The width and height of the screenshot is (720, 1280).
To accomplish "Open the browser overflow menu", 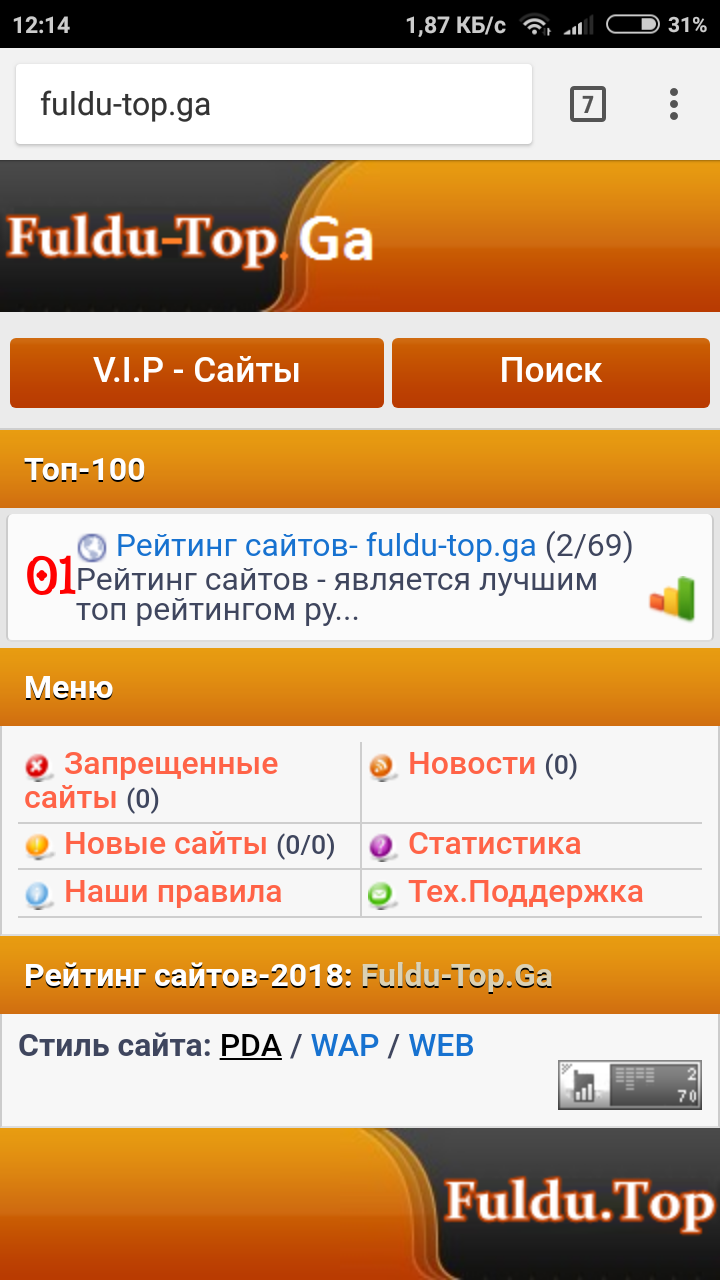I will (x=674, y=104).
